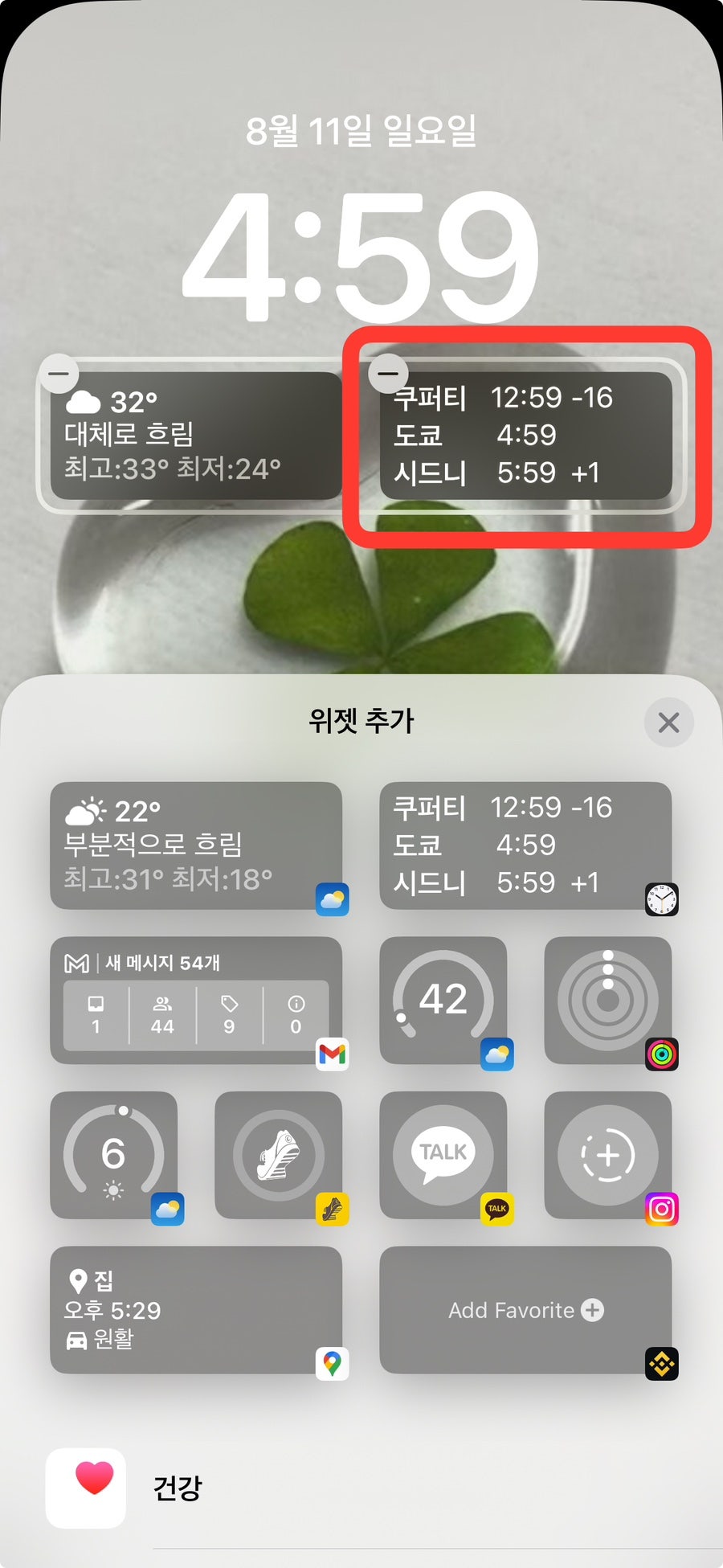This screenshot has height=1568, width=723.
Task: Add the Google Maps 집 commute widget
Action: 196,1310
